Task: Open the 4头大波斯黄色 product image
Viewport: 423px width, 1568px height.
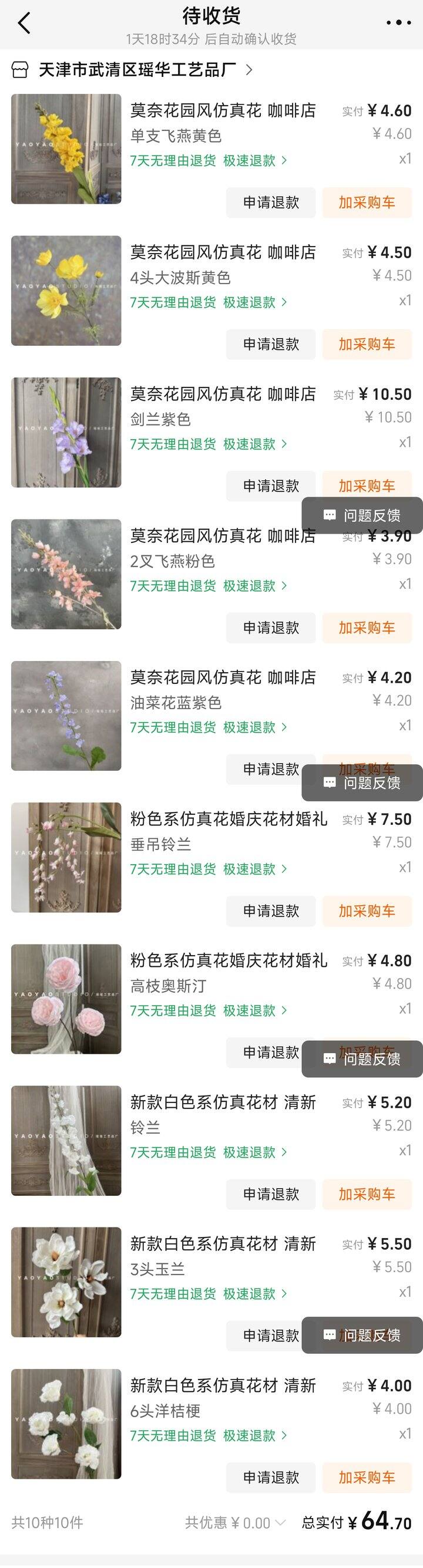Action: tap(66, 291)
